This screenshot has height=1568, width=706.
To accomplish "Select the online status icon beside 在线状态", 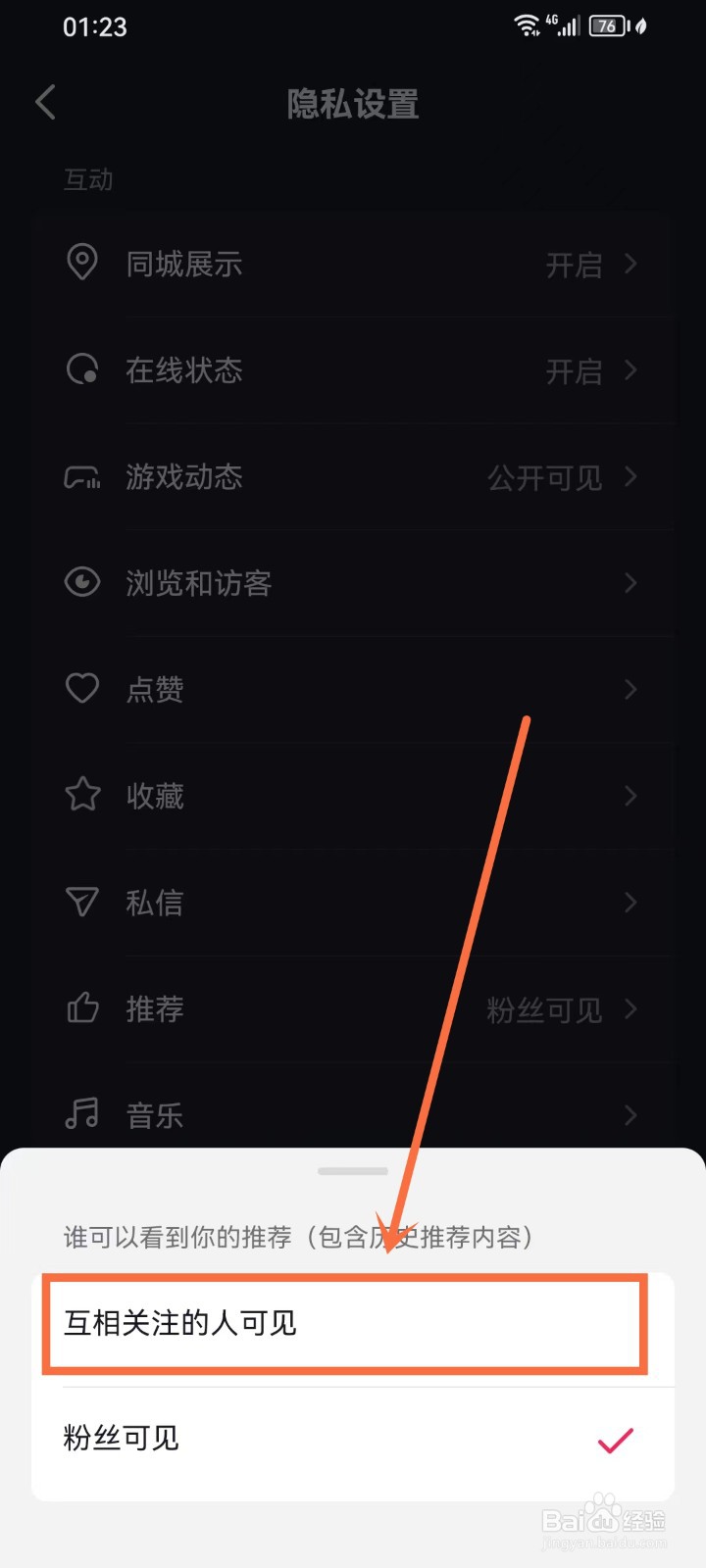I will pos(82,370).
